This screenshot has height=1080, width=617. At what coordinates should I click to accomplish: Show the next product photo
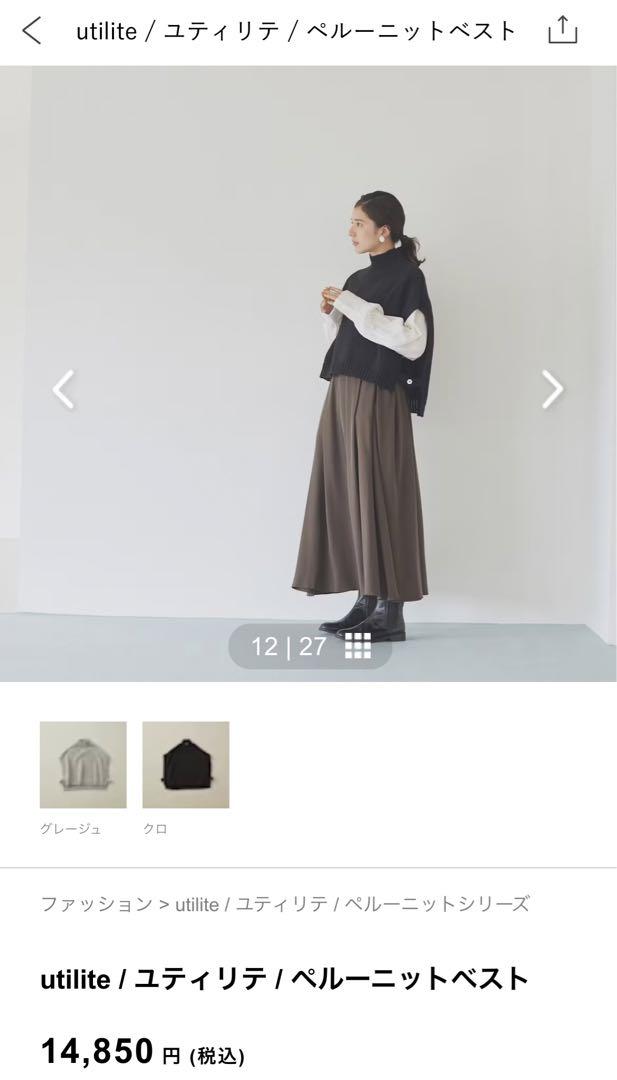tap(552, 389)
